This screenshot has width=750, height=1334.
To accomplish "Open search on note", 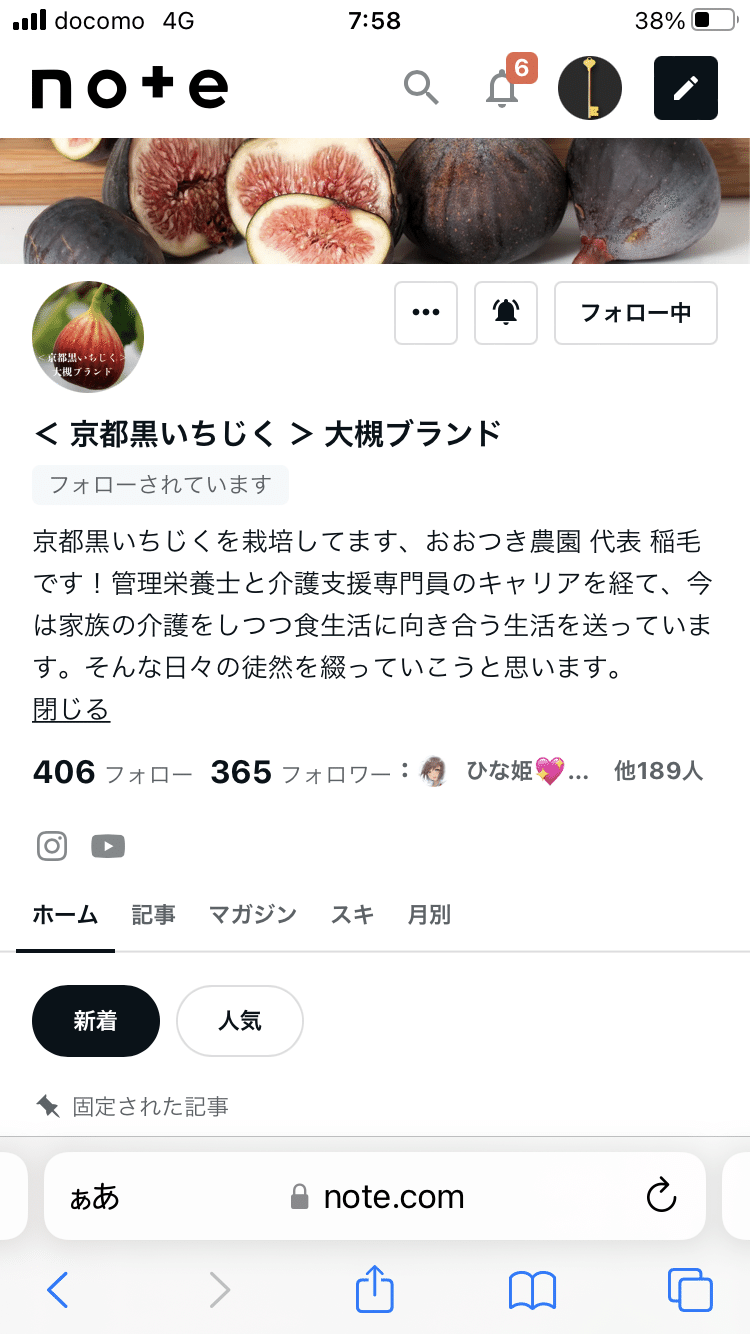I will point(421,88).
